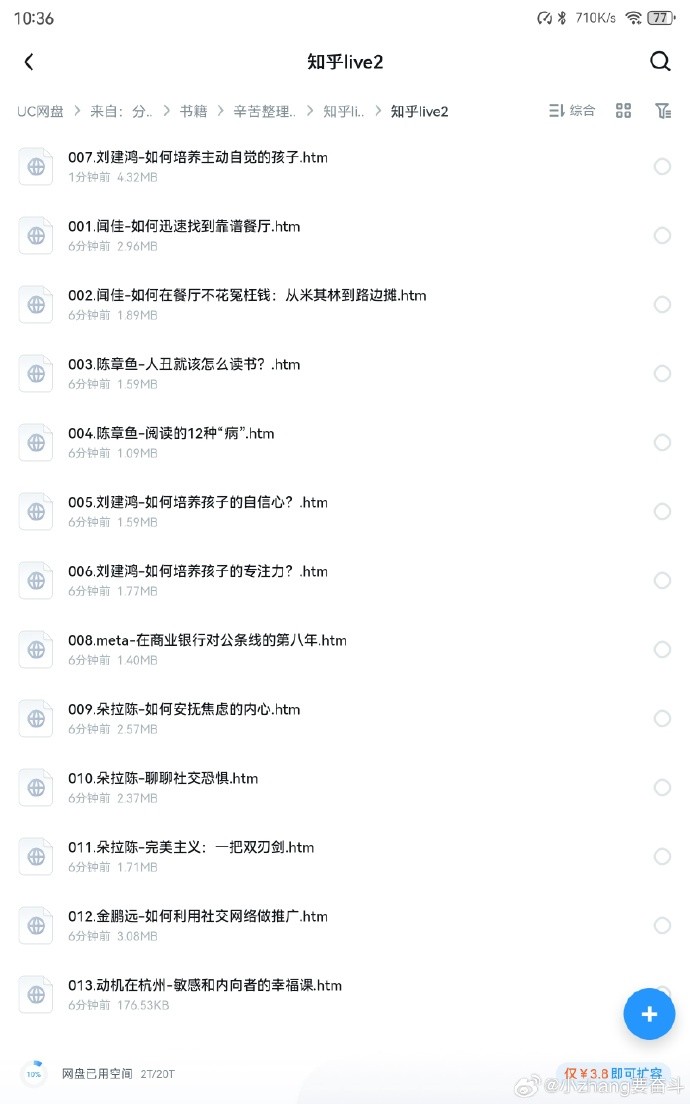Image resolution: width=690 pixels, height=1104 pixels.
Task: Open 008.meta-在商业银行对公条线的第八年.htm
Action: point(345,649)
